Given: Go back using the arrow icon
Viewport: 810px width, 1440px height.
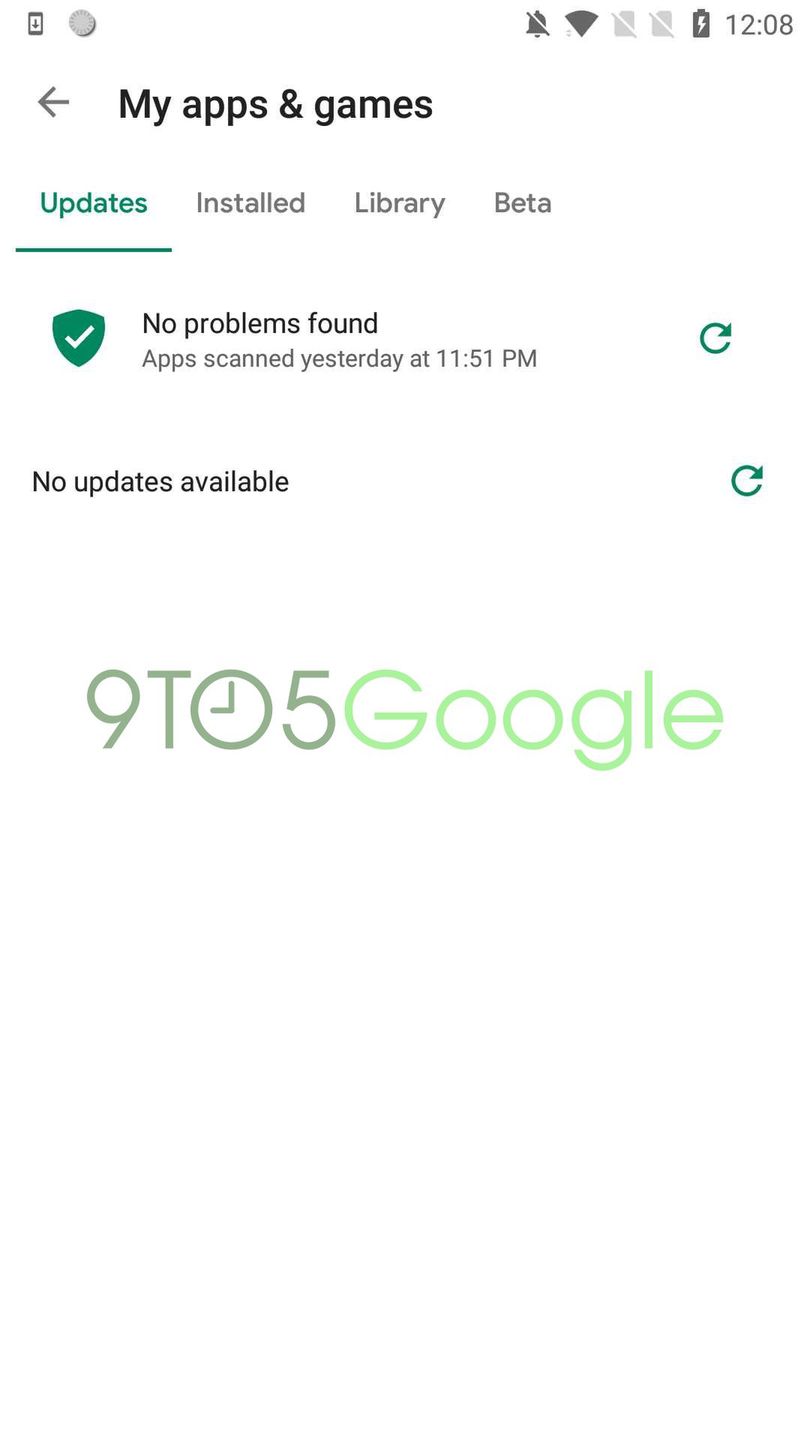Looking at the screenshot, I should tap(53, 102).
